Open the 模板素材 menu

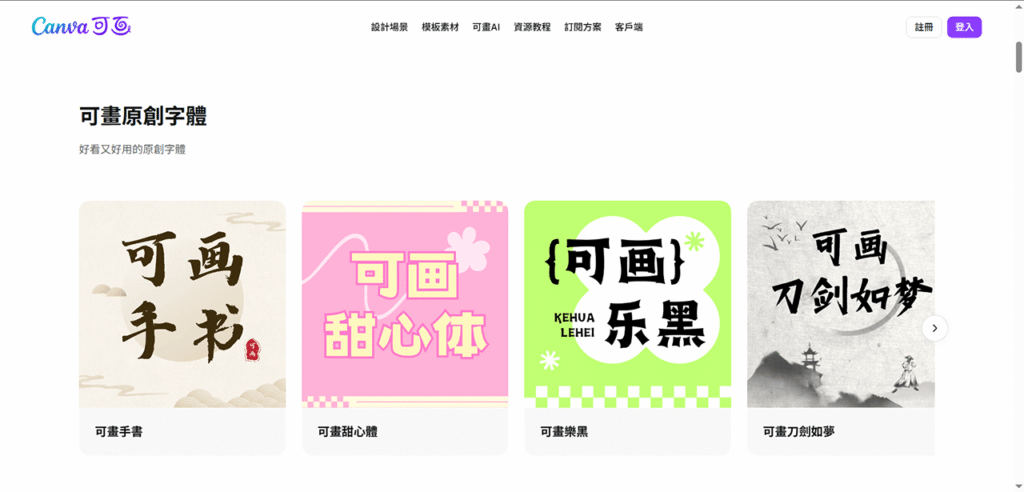440,27
